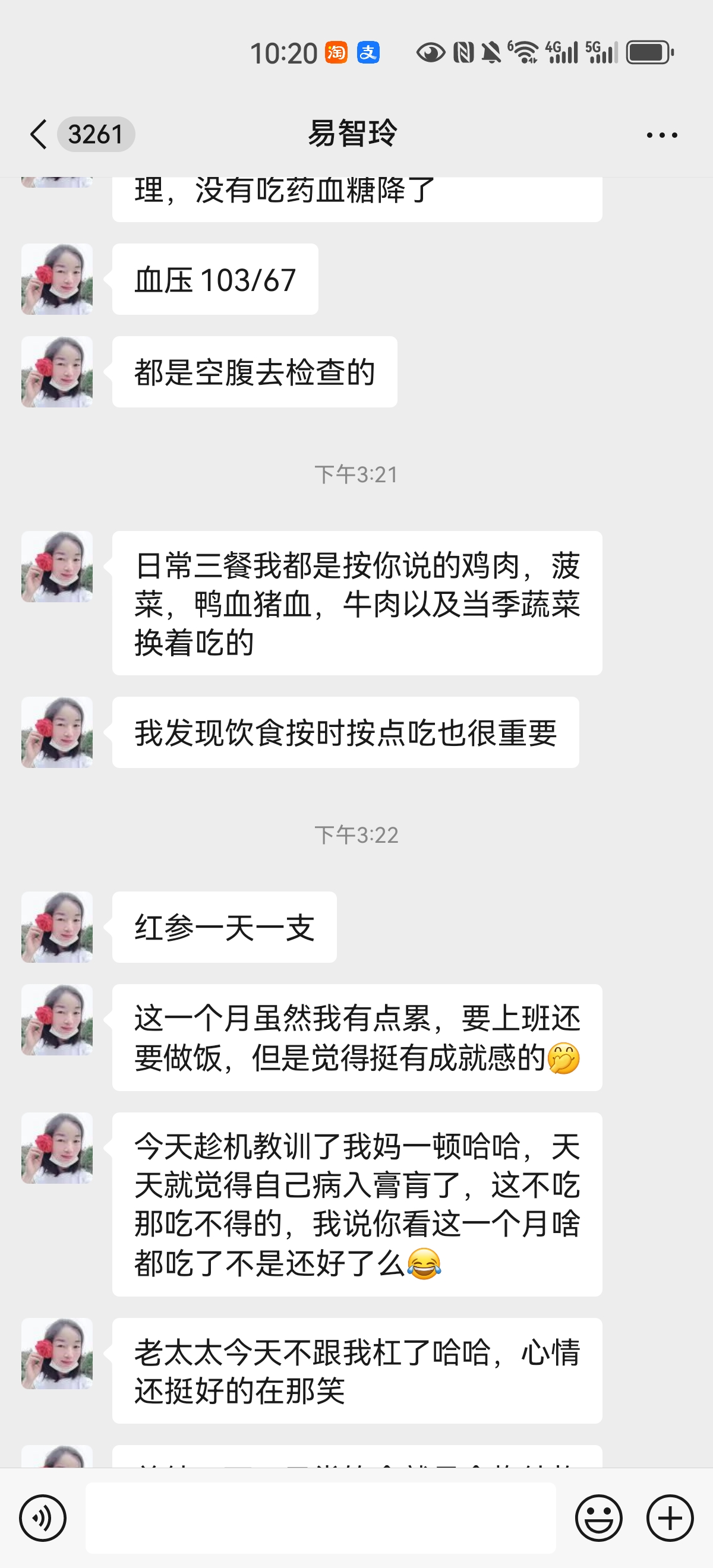Open the three-dot chat info menu
The height and width of the screenshot is (1568, 713).
(662, 134)
